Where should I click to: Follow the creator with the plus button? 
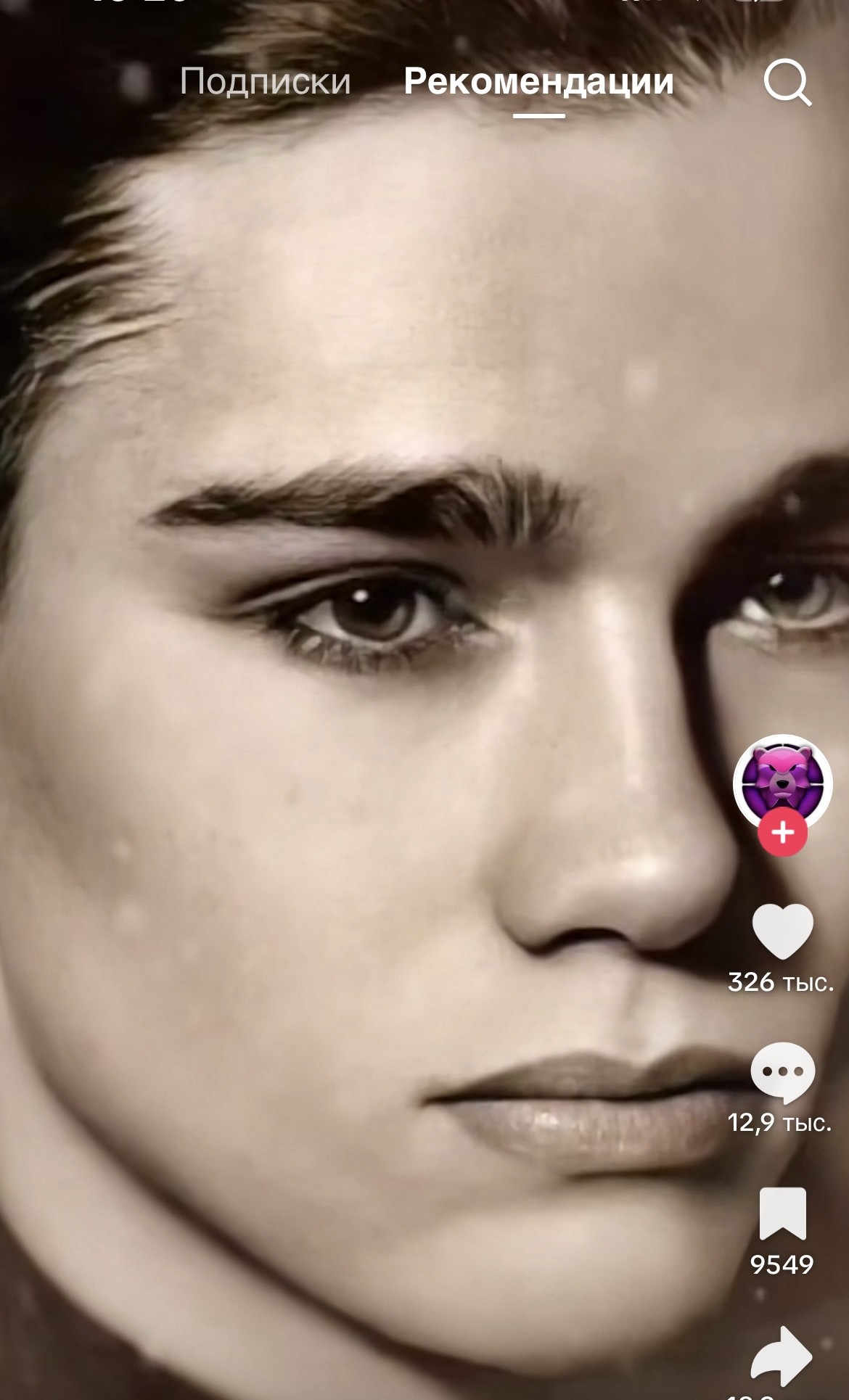782,833
